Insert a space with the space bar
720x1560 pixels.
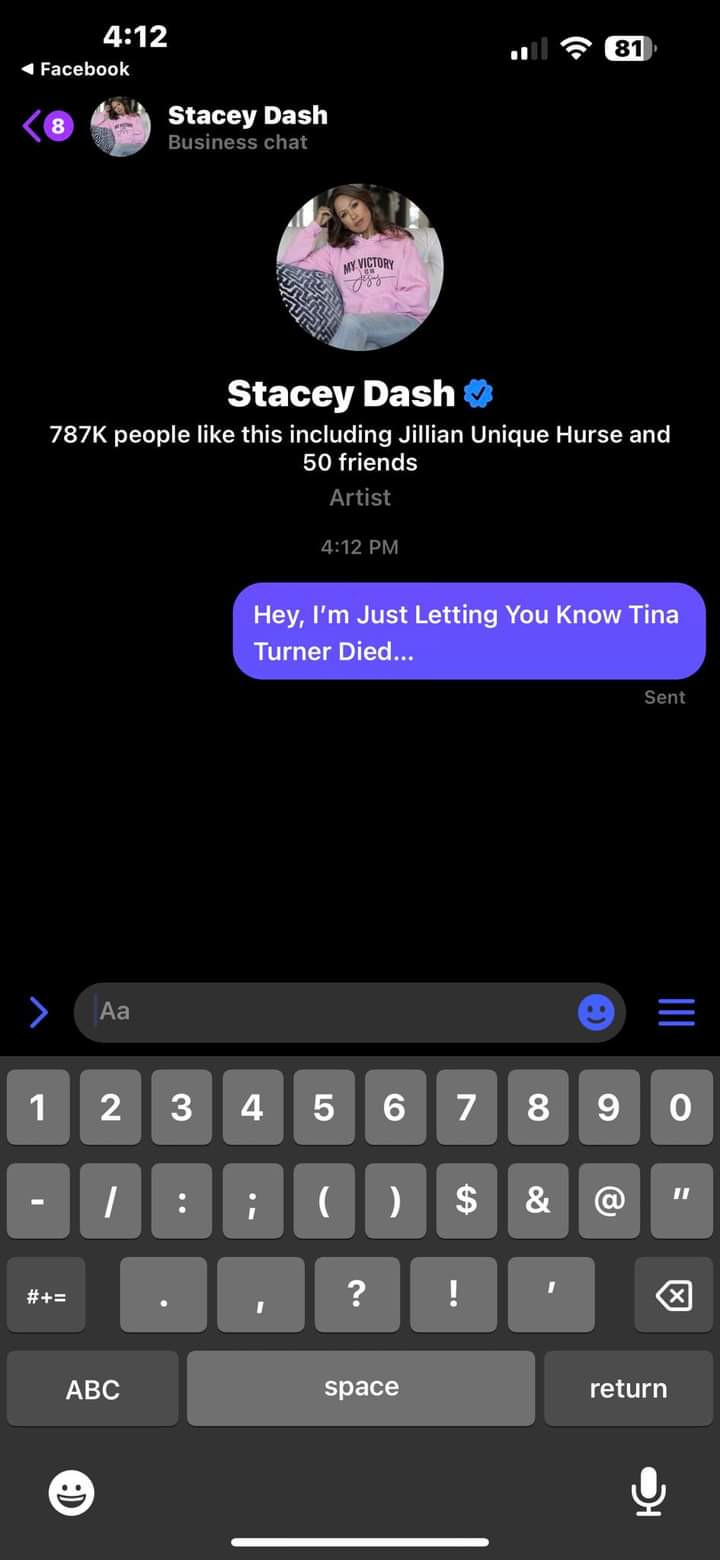tap(361, 1389)
